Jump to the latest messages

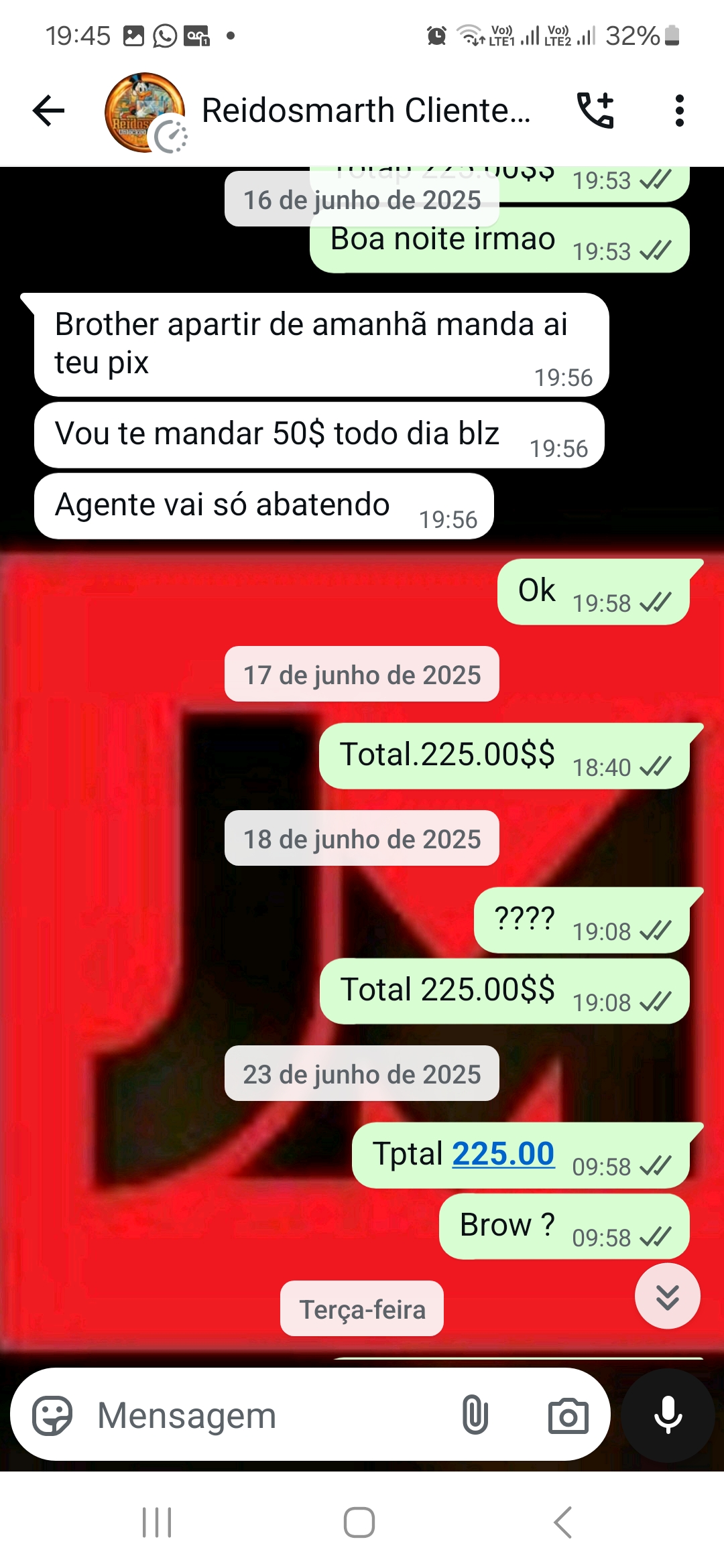coord(667,1297)
